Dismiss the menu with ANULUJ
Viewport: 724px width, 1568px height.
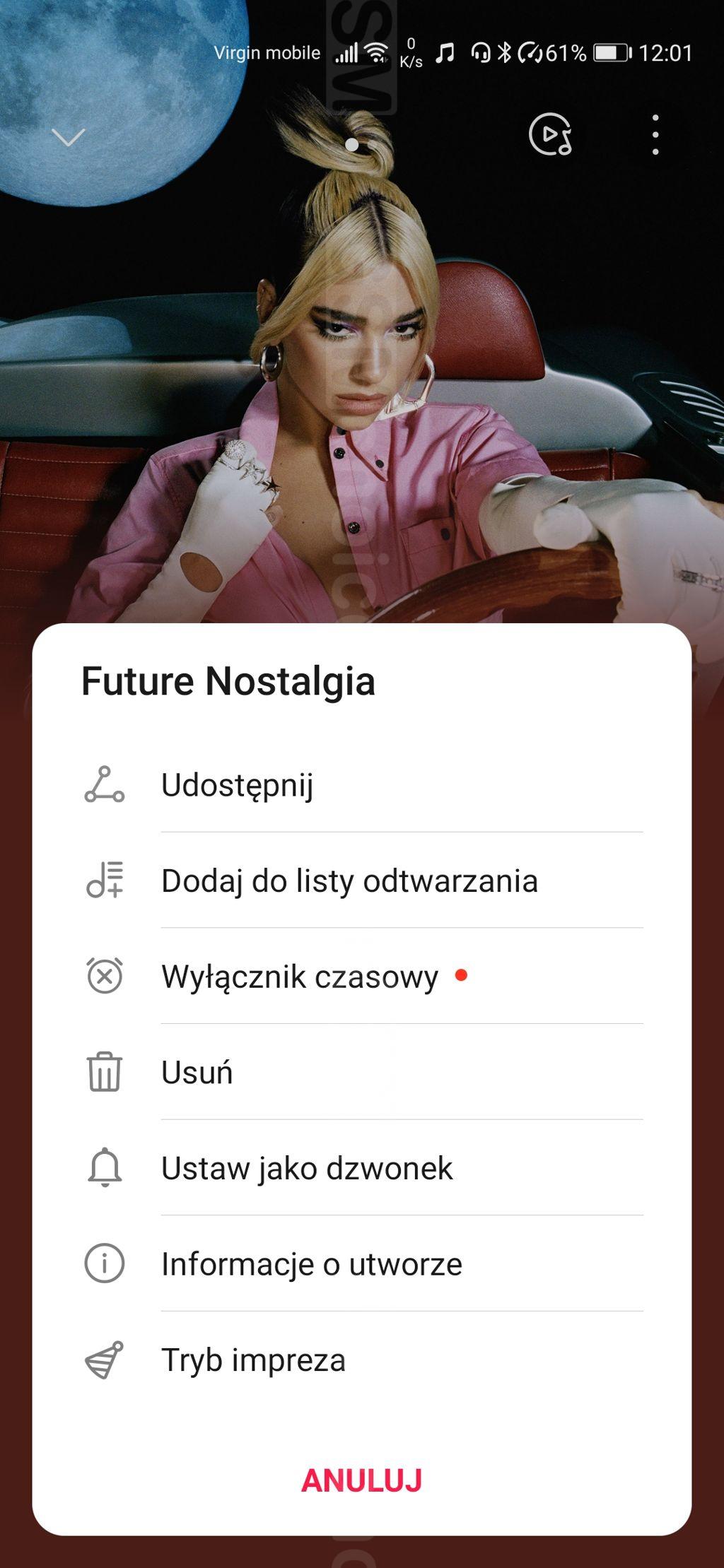361,1480
